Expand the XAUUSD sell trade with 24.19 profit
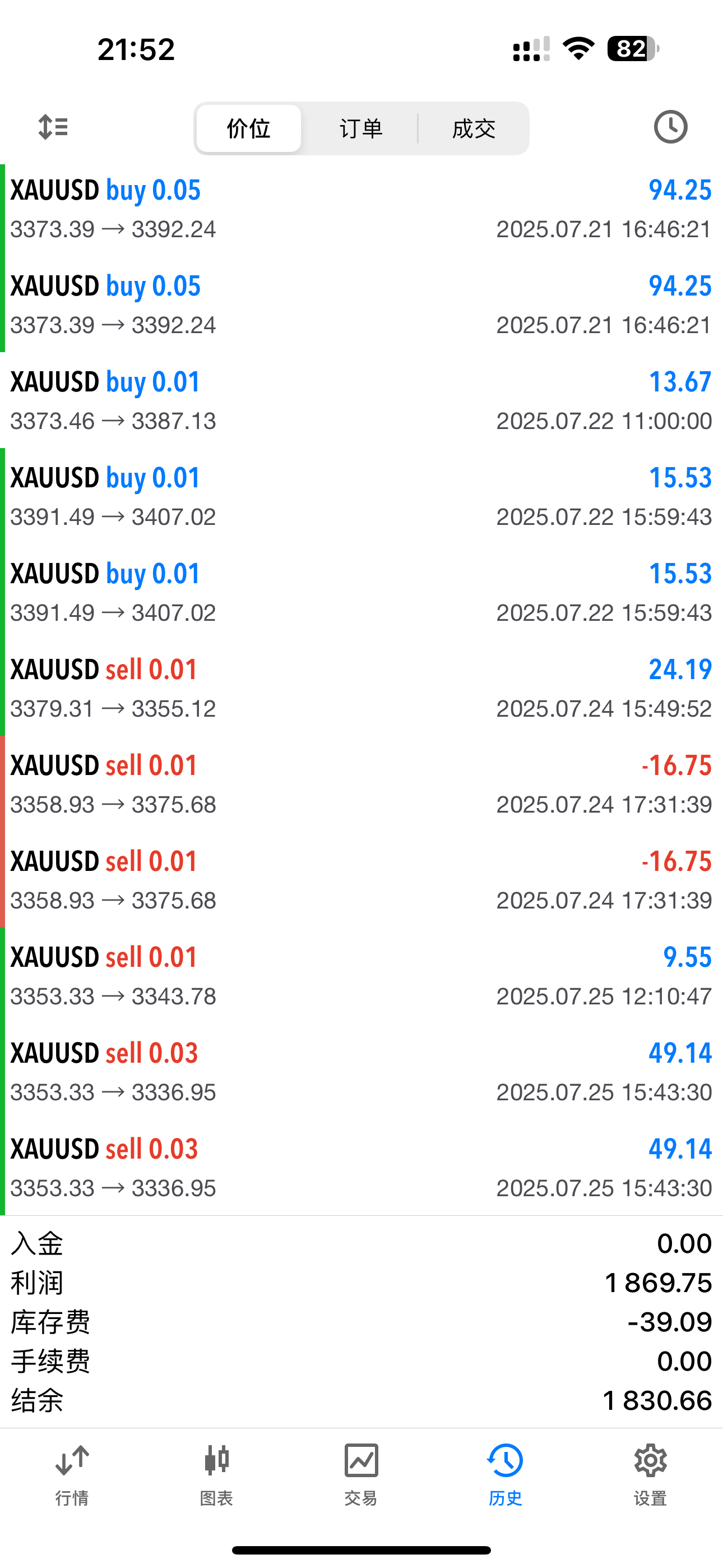This screenshot has height=1568, width=723. click(361, 688)
